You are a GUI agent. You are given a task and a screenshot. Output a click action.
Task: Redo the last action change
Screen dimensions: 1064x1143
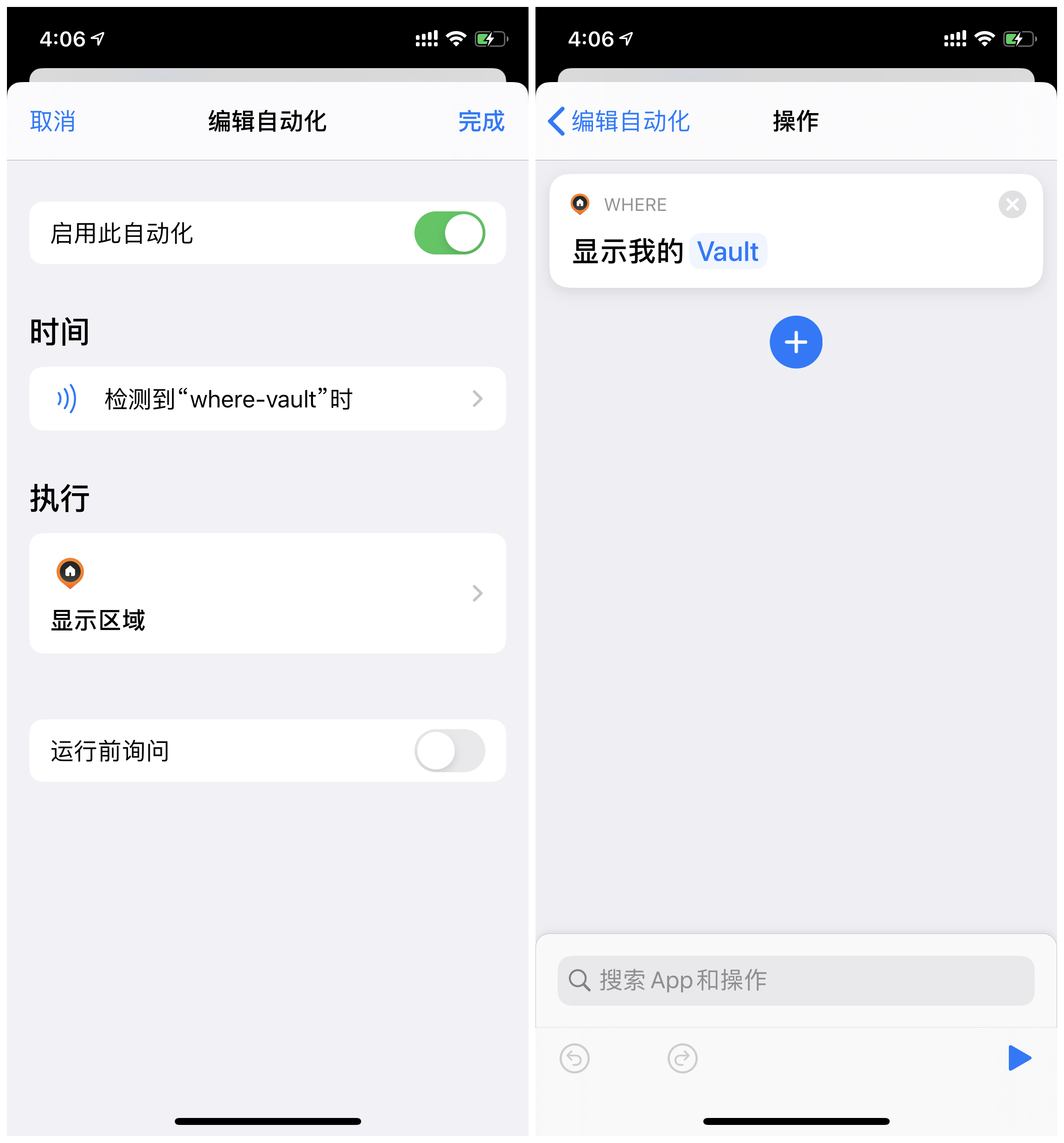pos(682,1058)
